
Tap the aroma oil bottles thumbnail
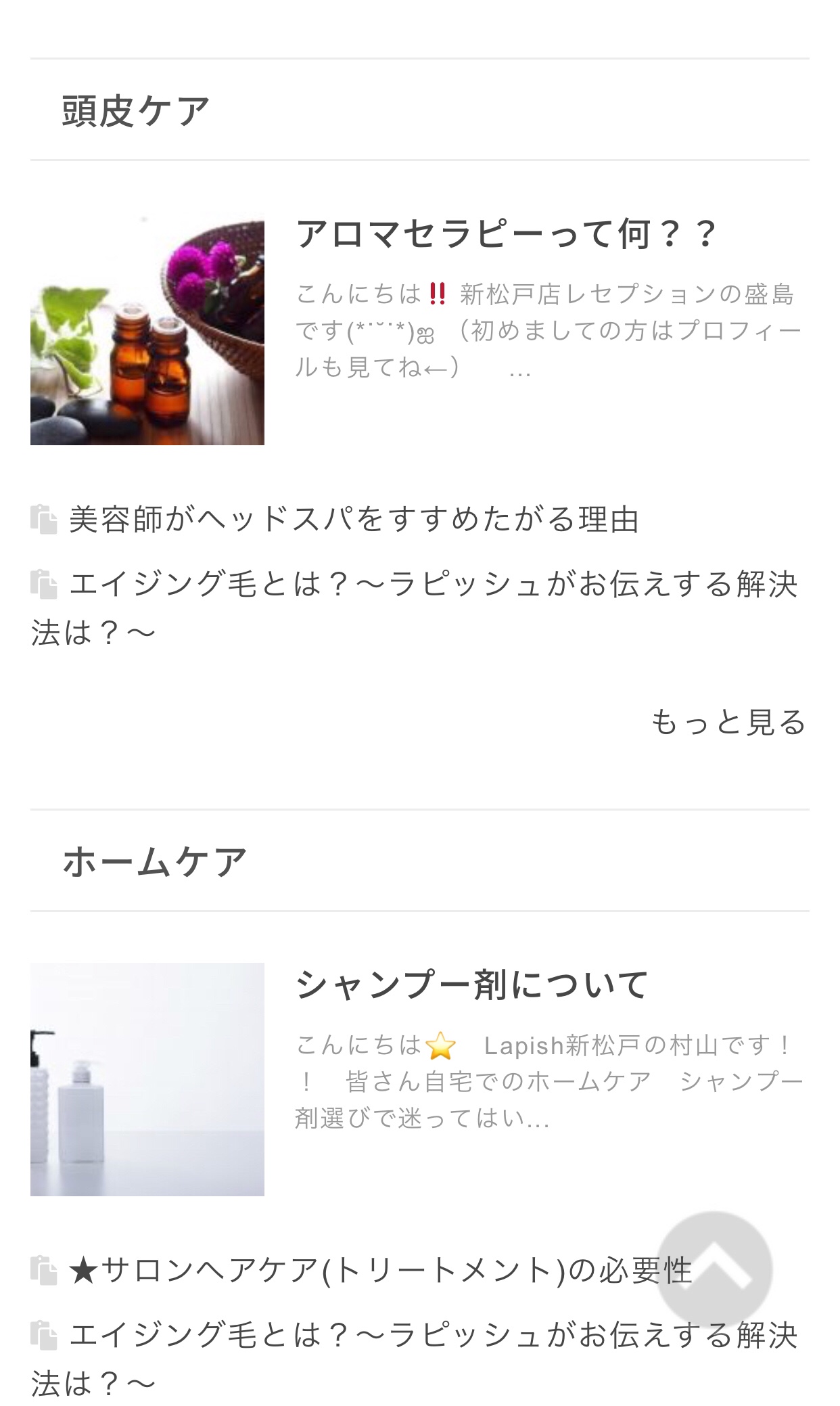[147, 332]
